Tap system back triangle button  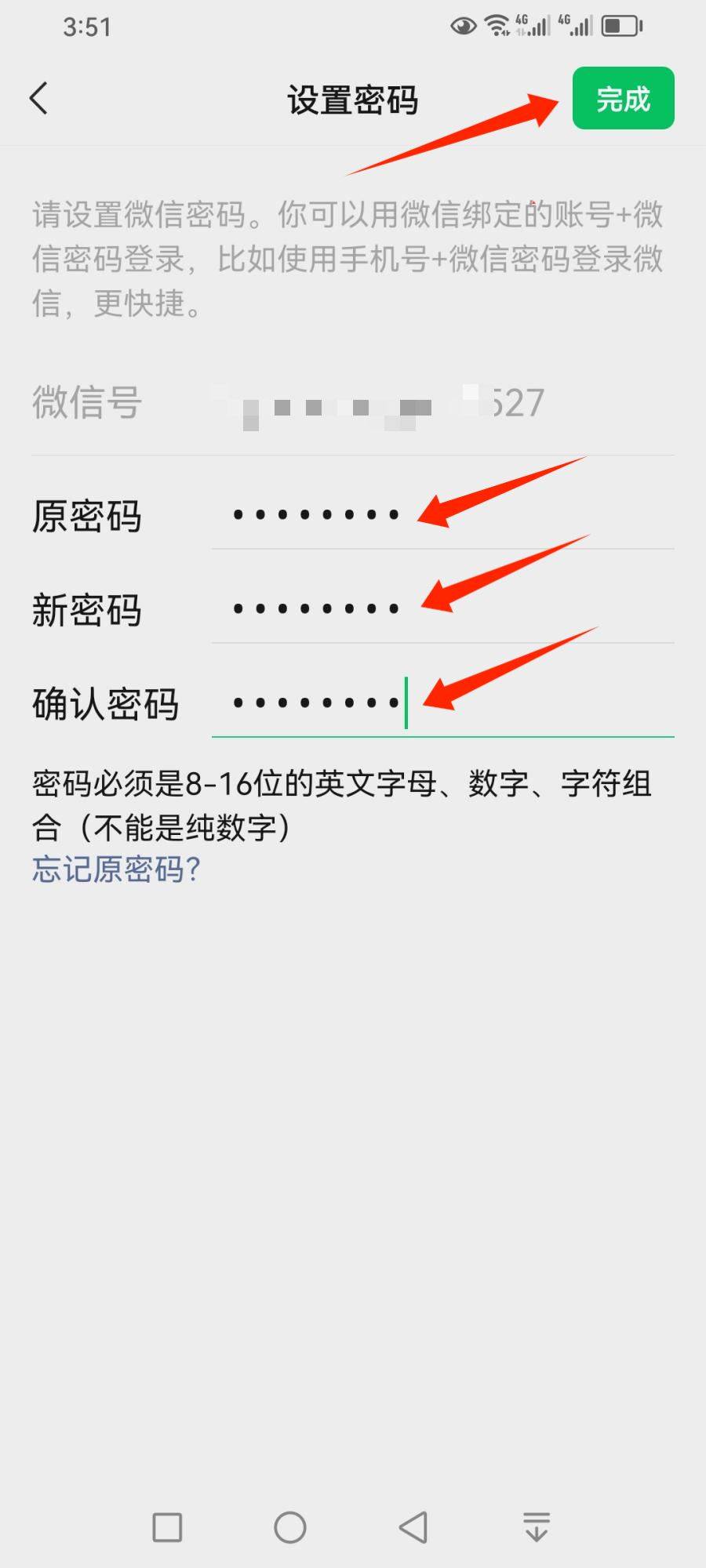[413, 1527]
